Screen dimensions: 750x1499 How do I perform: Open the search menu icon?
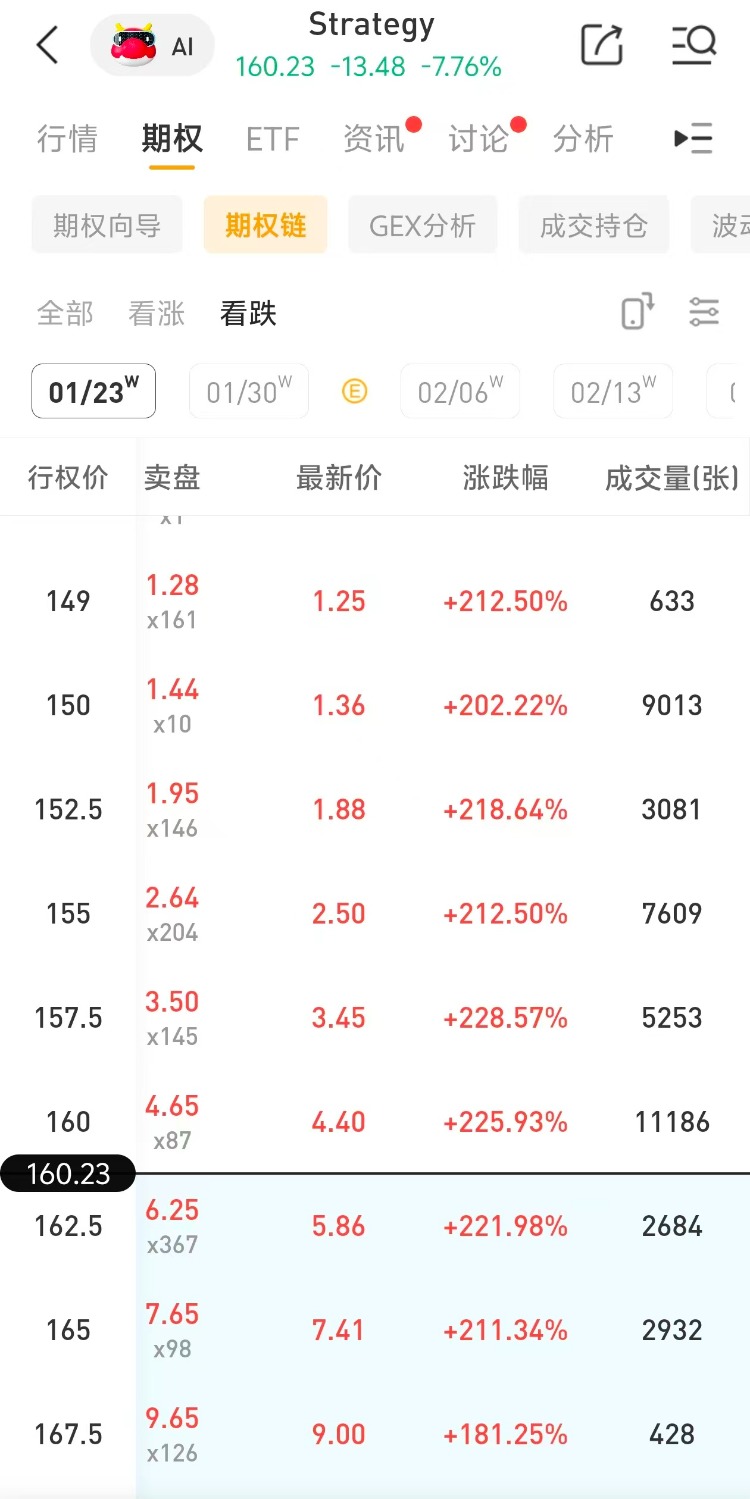point(693,45)
